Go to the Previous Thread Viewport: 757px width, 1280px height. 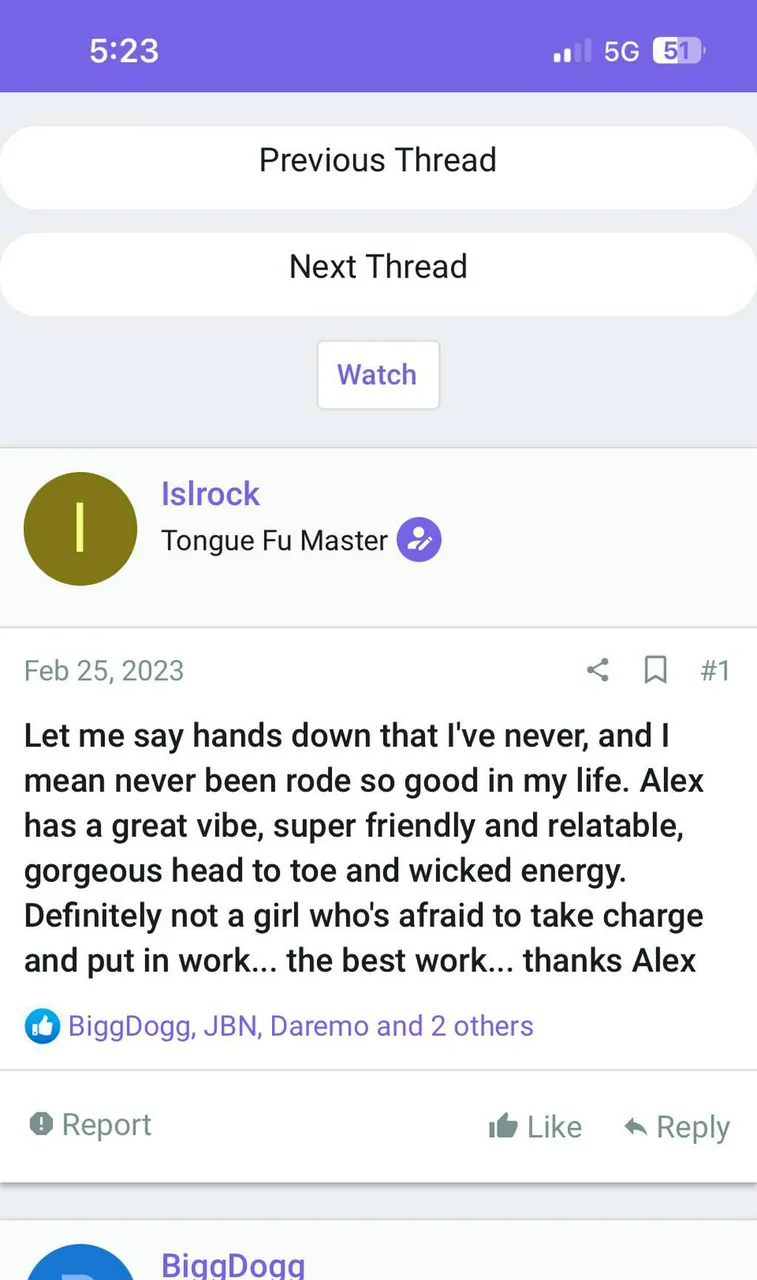[x=378, y=161]
